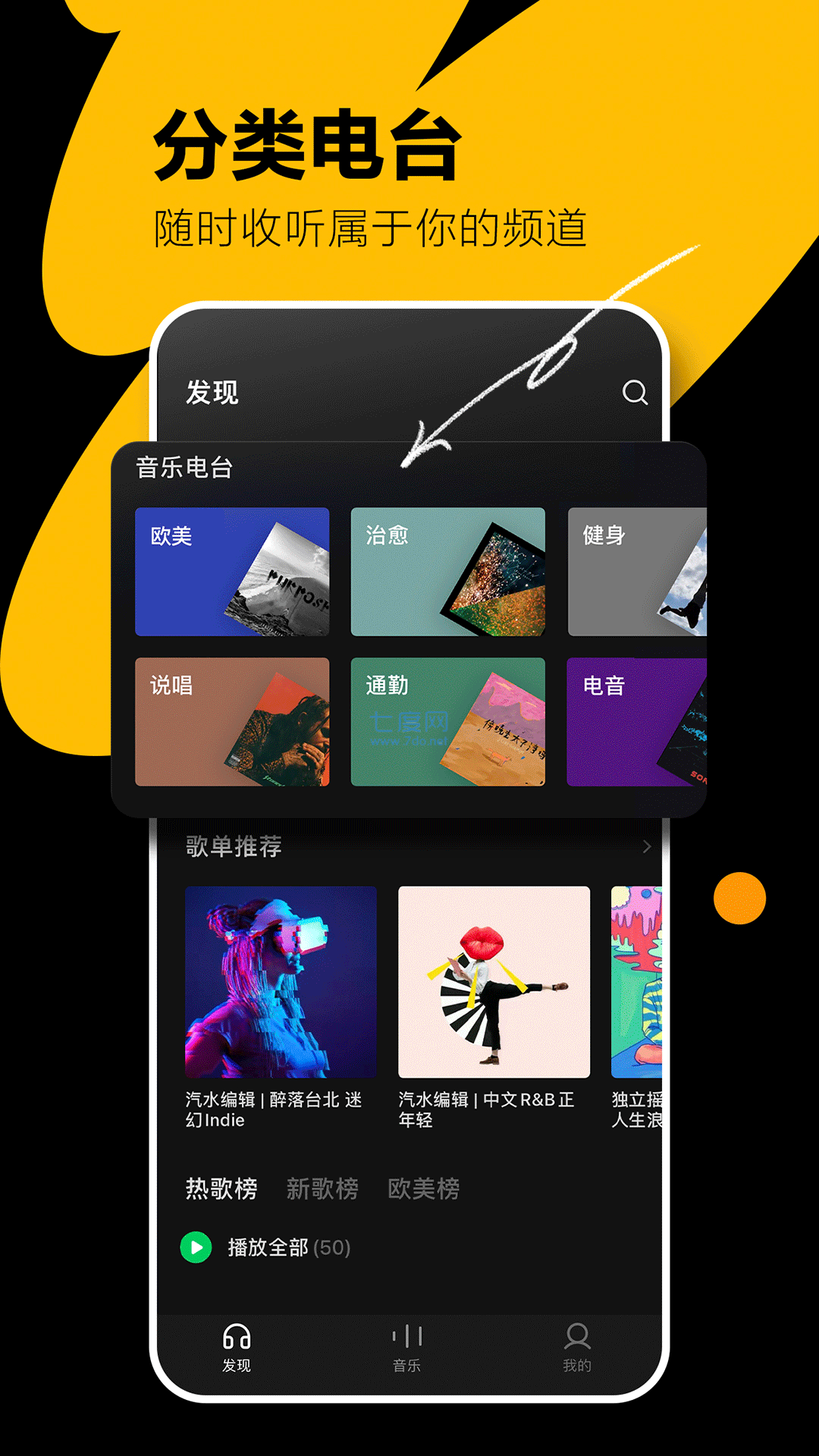This screenshot has height=1456, width=819.
Task: Switch to the 欧美榜 chart tab
Action: [425, 1188]
